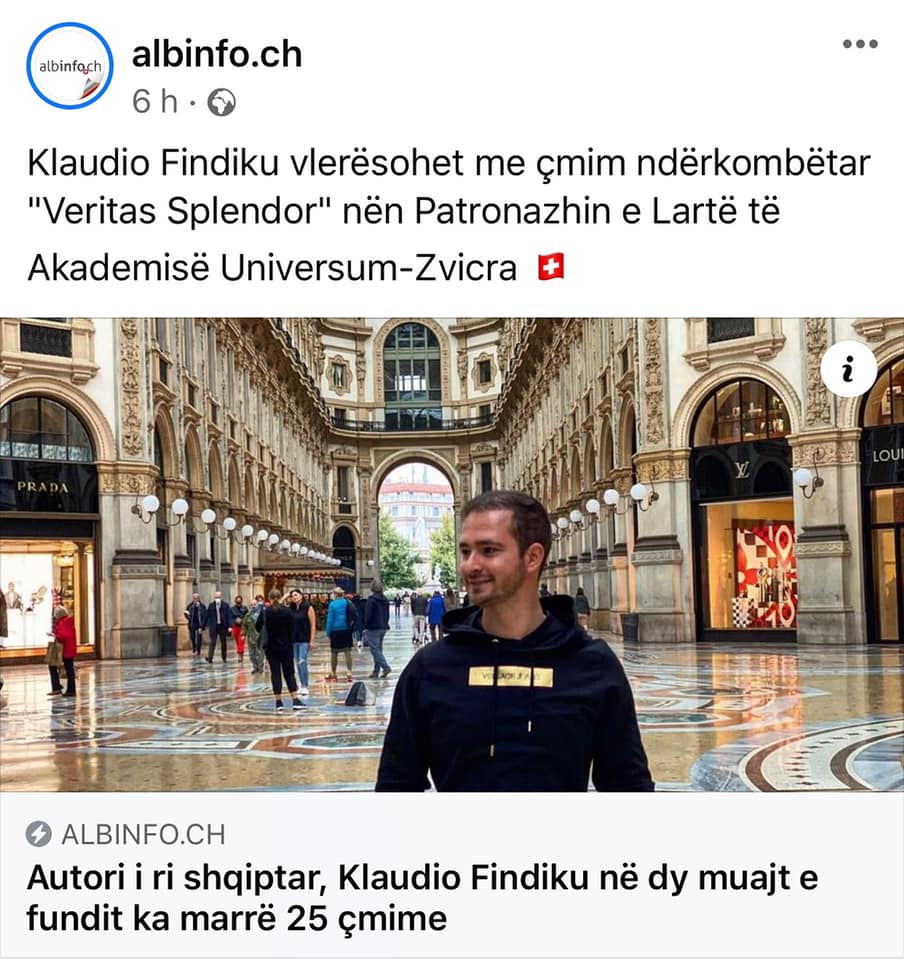
Task: Open the albinfo.ch profile picture
Action: (x=69, y=65)
